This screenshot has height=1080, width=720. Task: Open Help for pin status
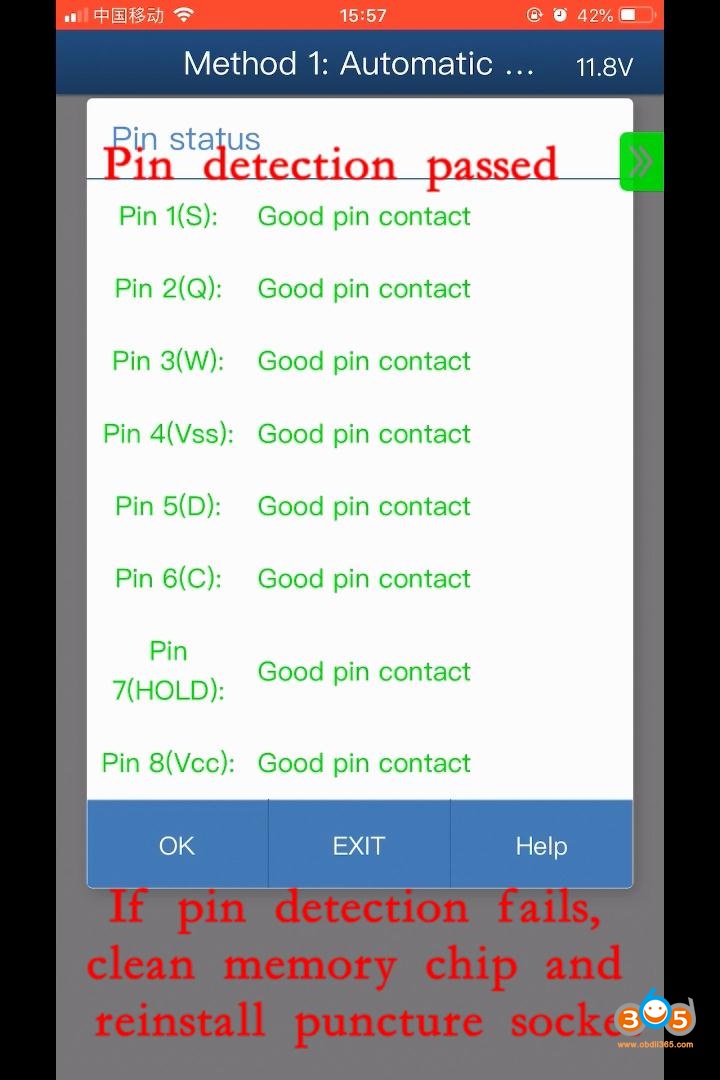click(x=541, y=845)
